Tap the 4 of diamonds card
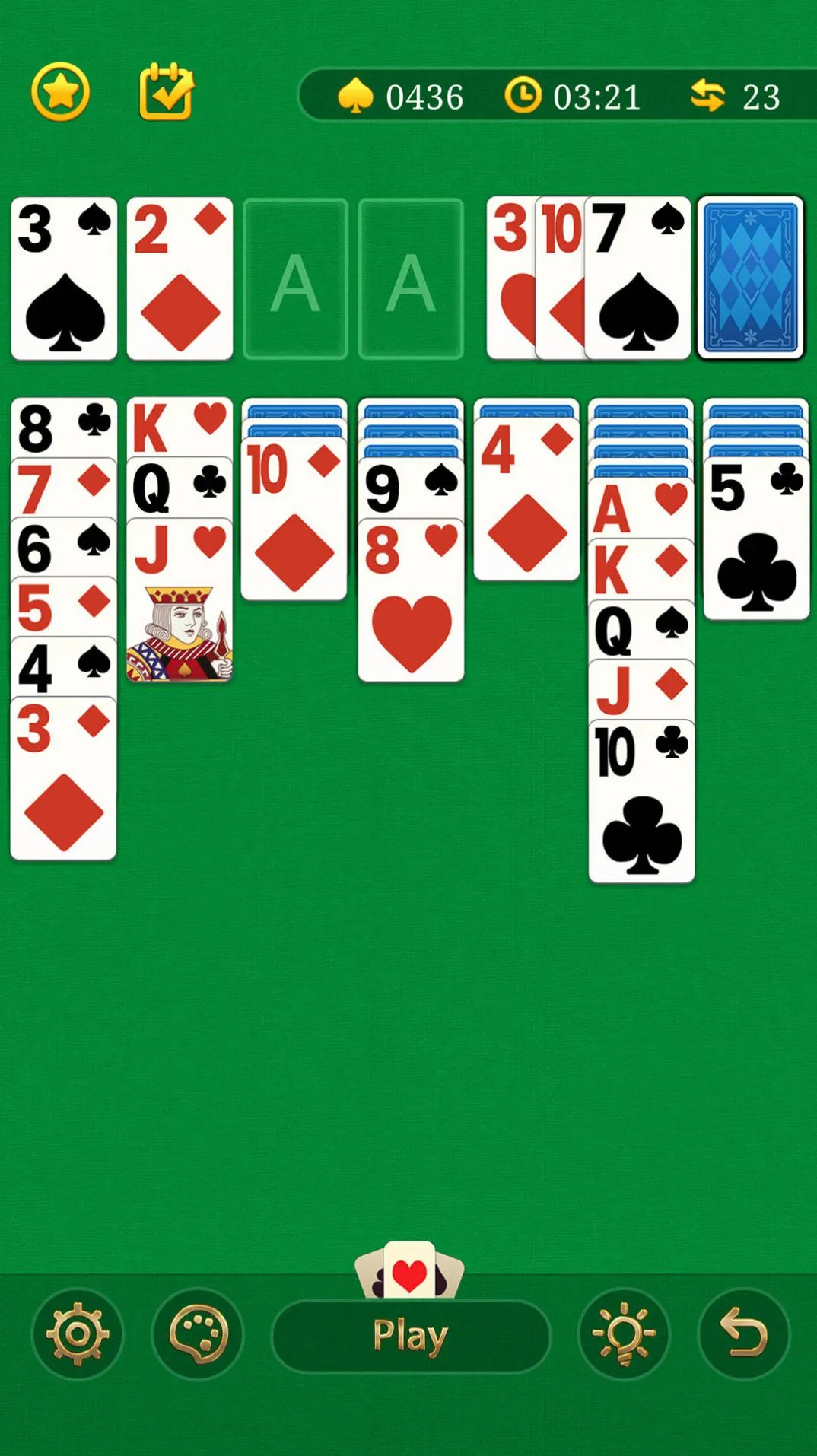The image size is (817, 1456). tap(526, 498)
